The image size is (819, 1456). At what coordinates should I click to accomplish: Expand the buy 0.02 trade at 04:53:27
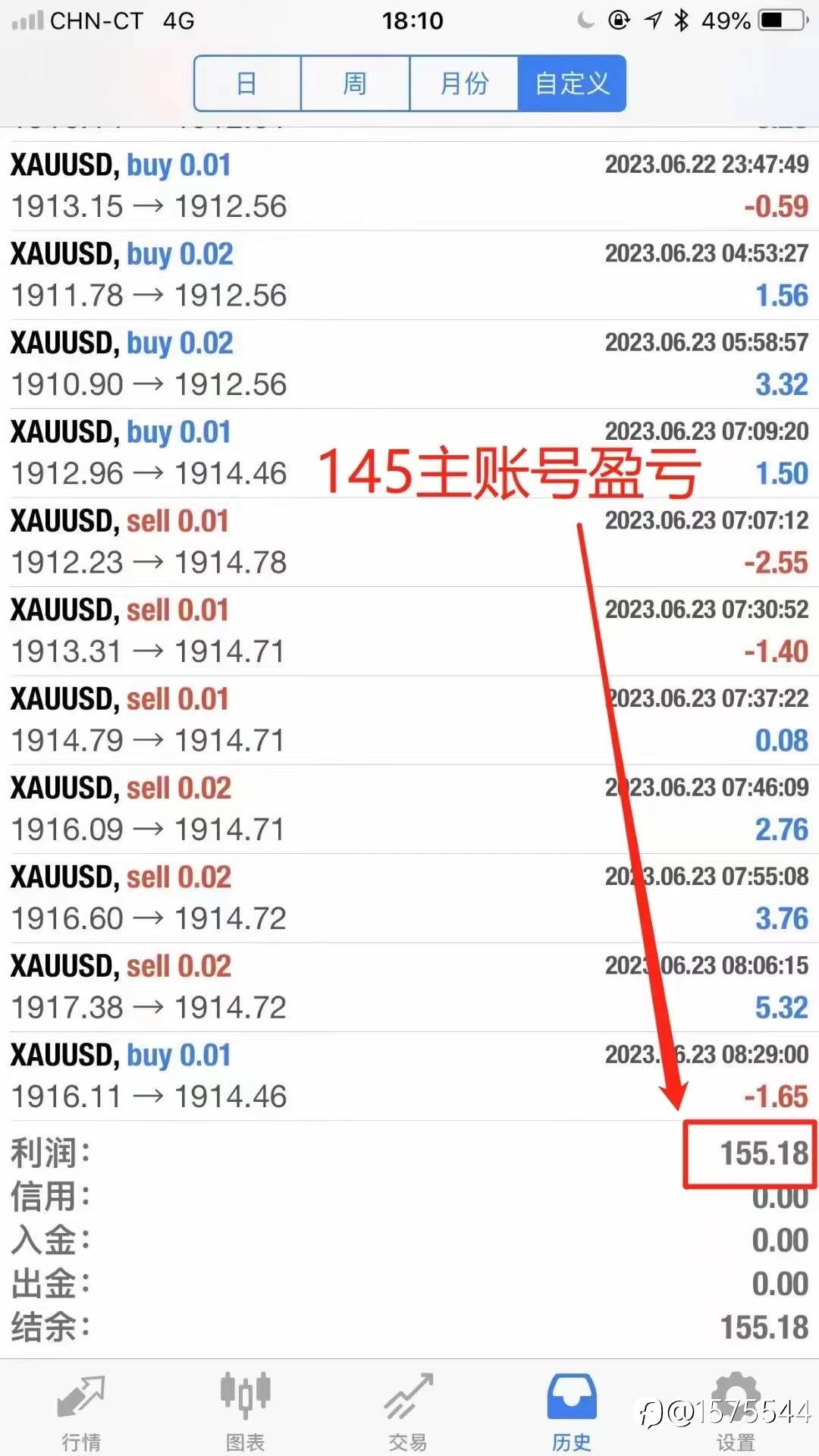click(409, 275)
